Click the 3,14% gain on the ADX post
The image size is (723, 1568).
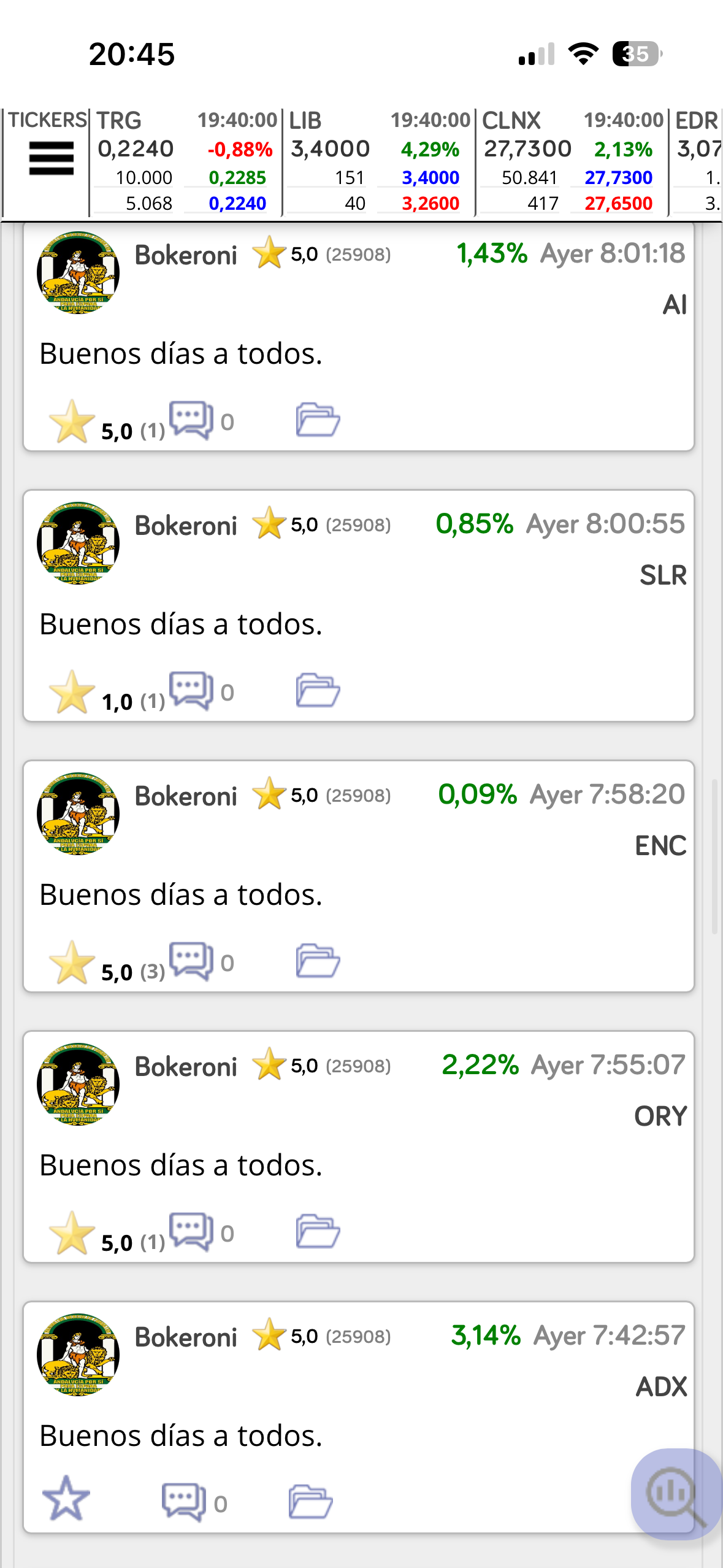tap(485, 1335)
